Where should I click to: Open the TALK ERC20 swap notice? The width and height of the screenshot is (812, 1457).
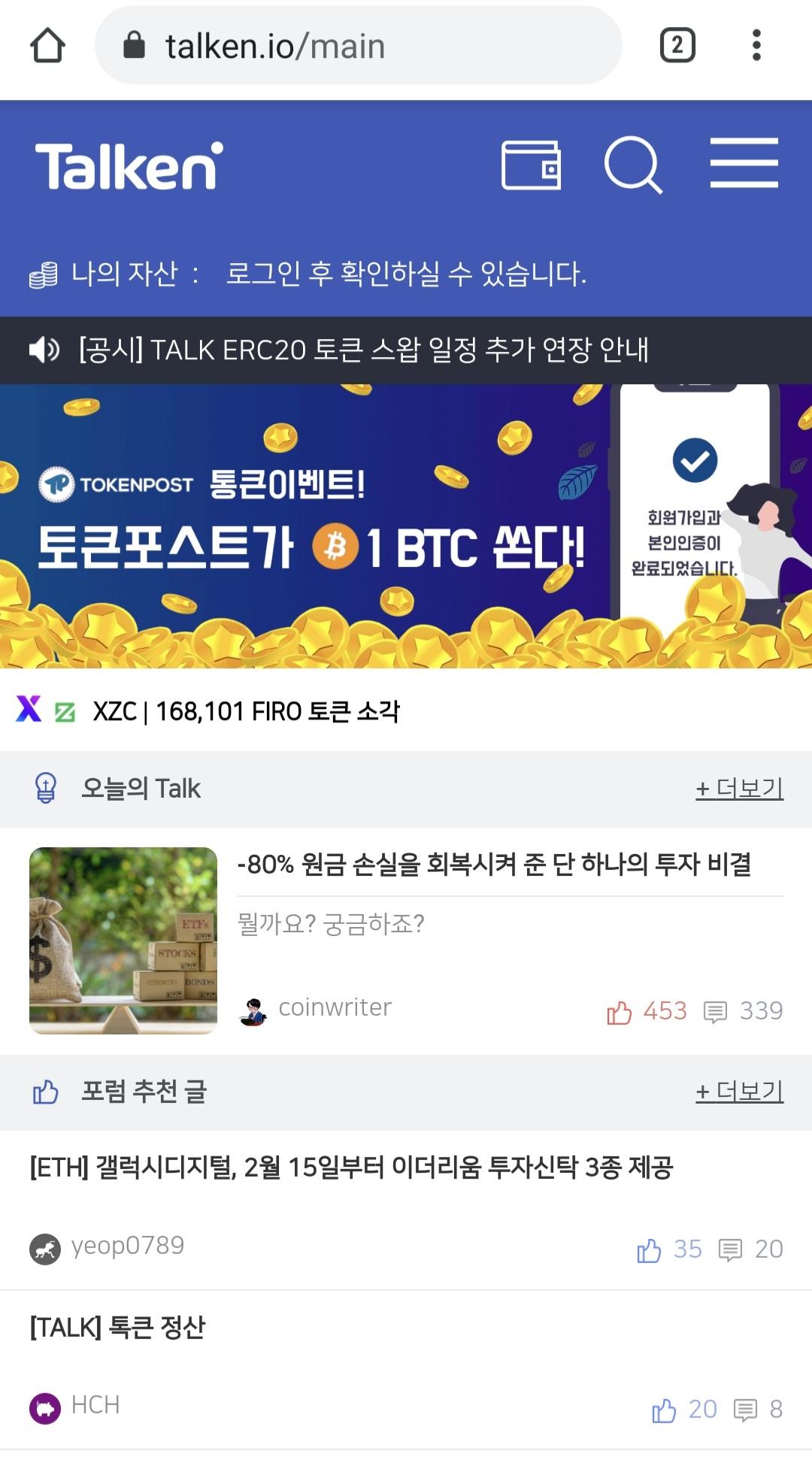point(362,350)
